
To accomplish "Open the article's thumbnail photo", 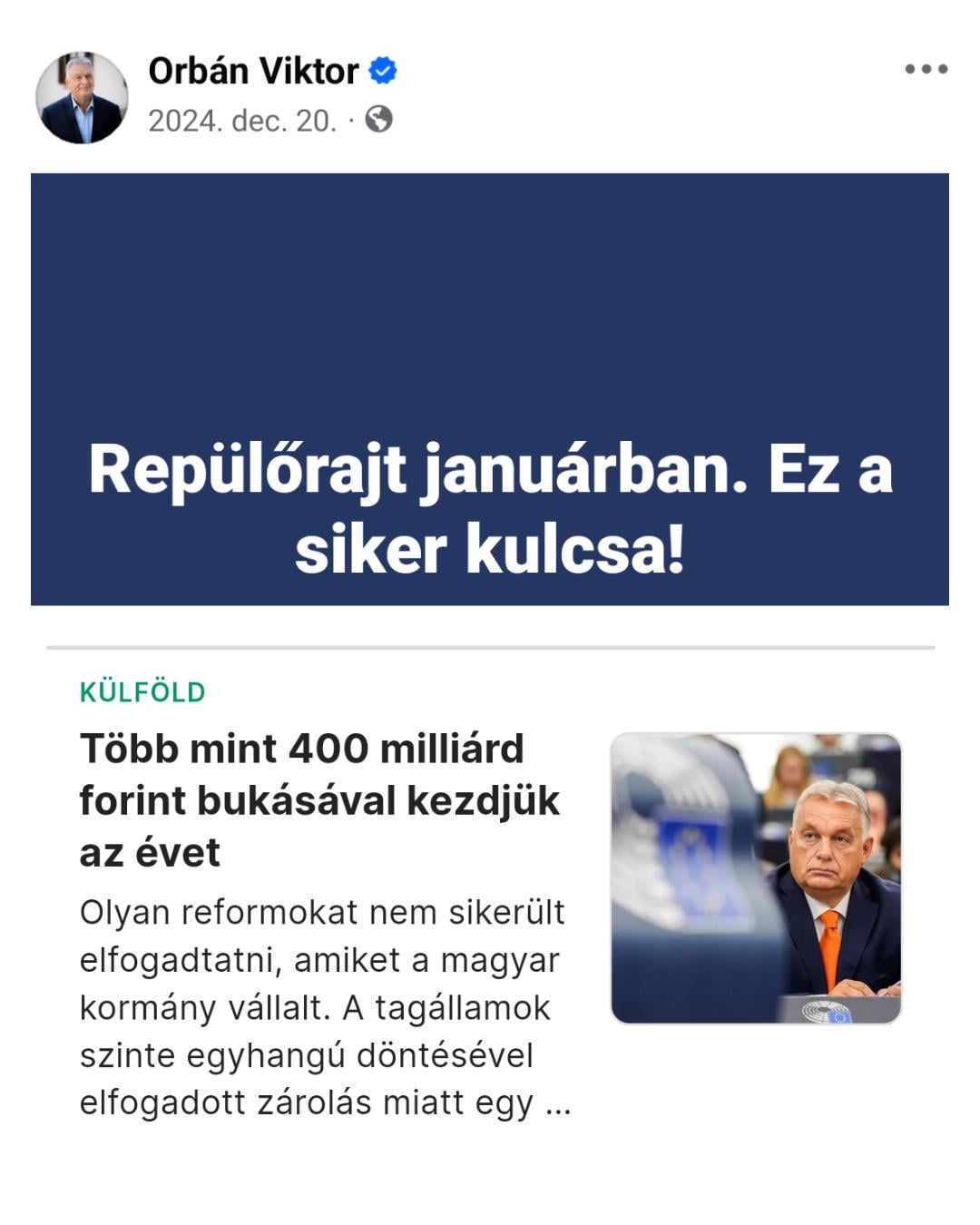I will pyautogui.click(x=756, y=878).
